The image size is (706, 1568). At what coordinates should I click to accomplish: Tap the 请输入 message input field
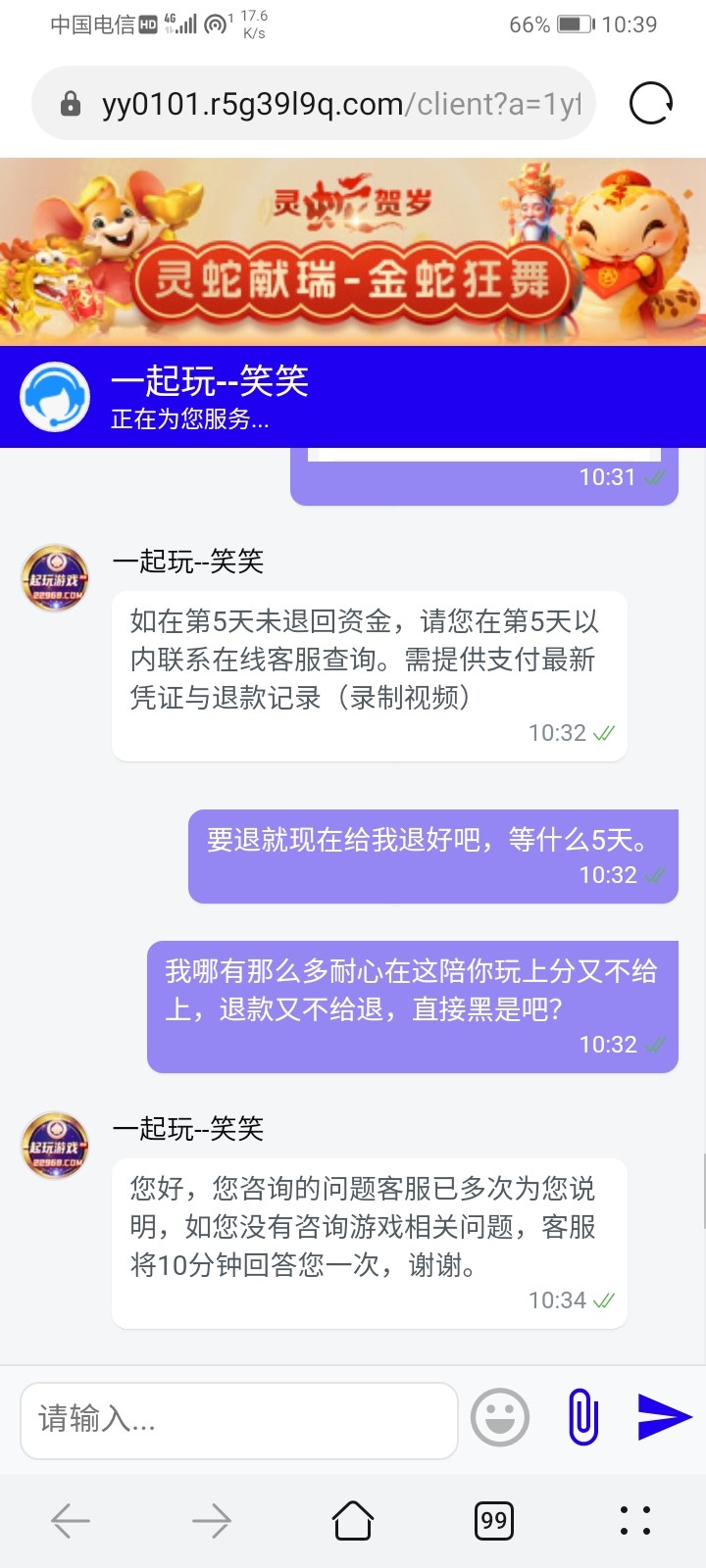(x=238, y=1419)
